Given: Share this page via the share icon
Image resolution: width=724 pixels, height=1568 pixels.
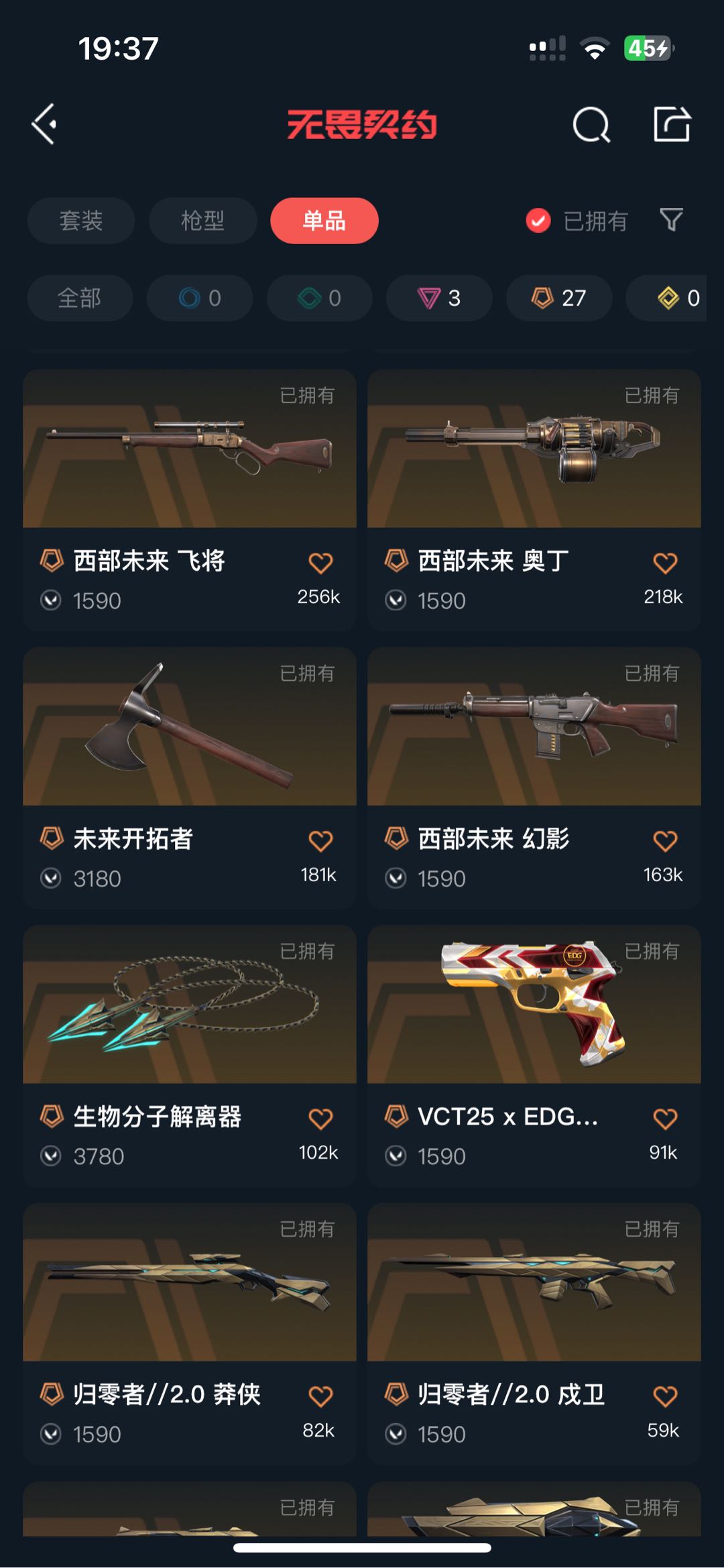Looking at the screenshot, I should click(x=672, y=125).
